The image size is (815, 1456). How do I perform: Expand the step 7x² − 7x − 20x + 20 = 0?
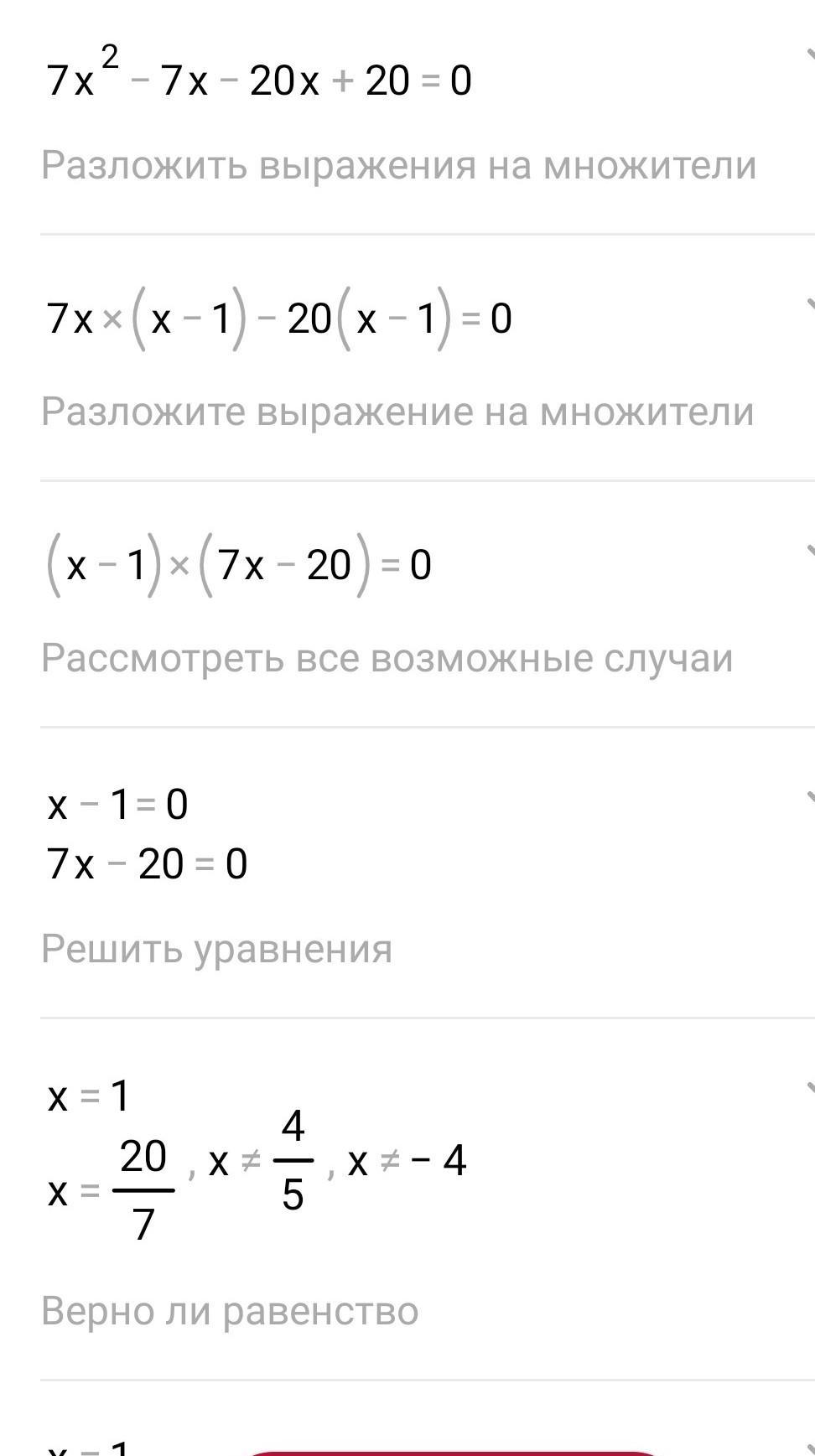pyautogui.click(x=808, y=57)
